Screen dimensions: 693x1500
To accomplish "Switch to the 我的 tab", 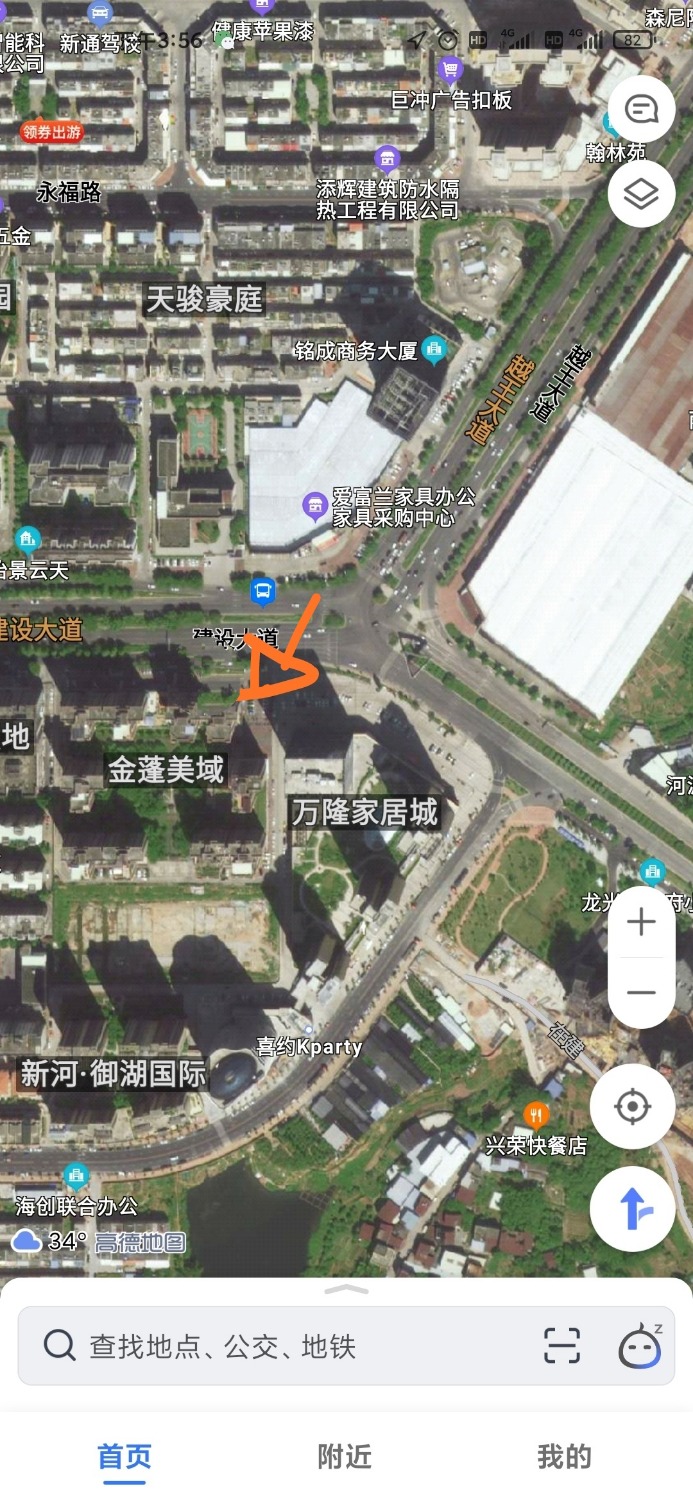I will 565,1457.
